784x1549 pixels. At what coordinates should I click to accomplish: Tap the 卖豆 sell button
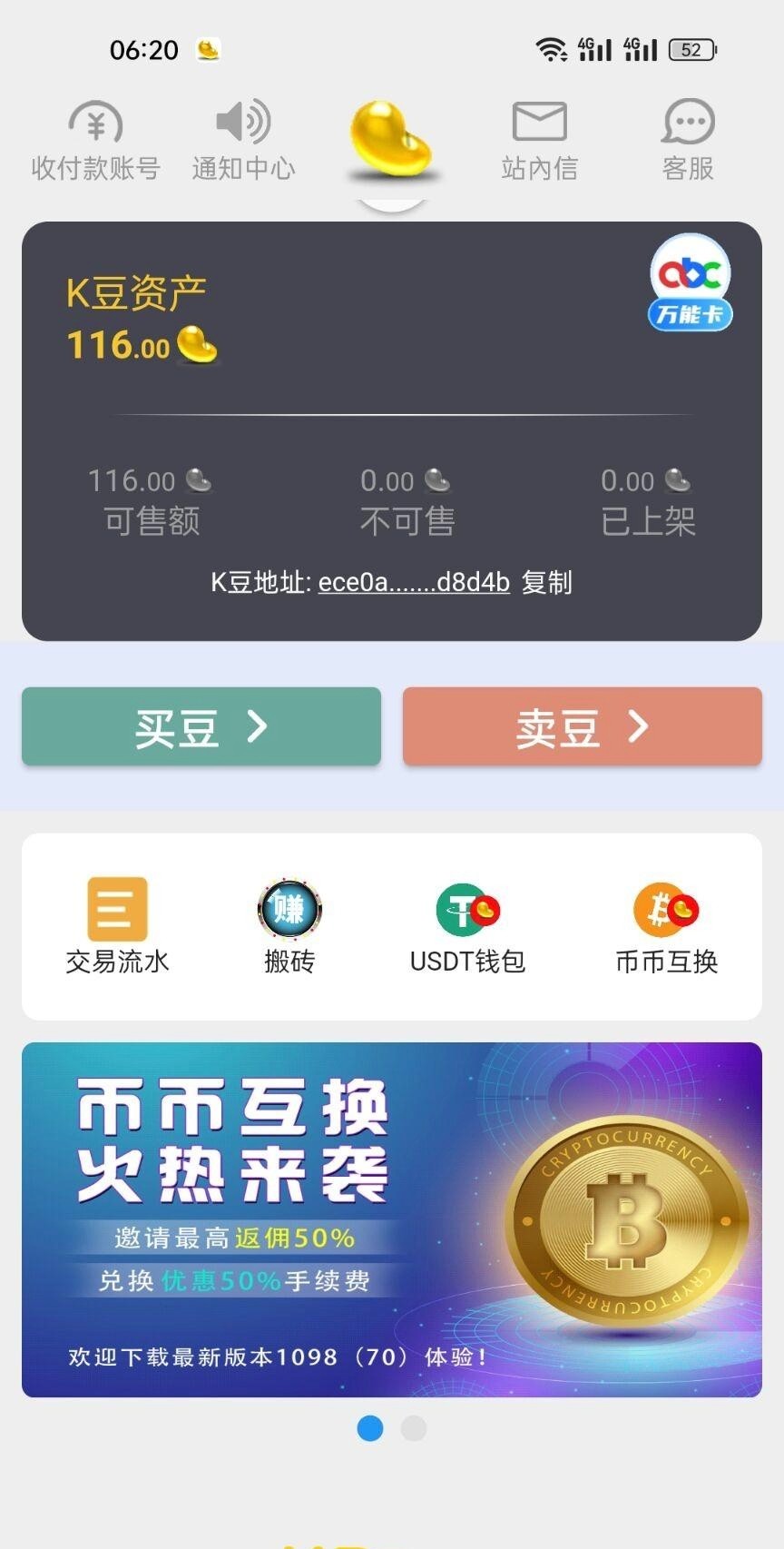point(582,726)
